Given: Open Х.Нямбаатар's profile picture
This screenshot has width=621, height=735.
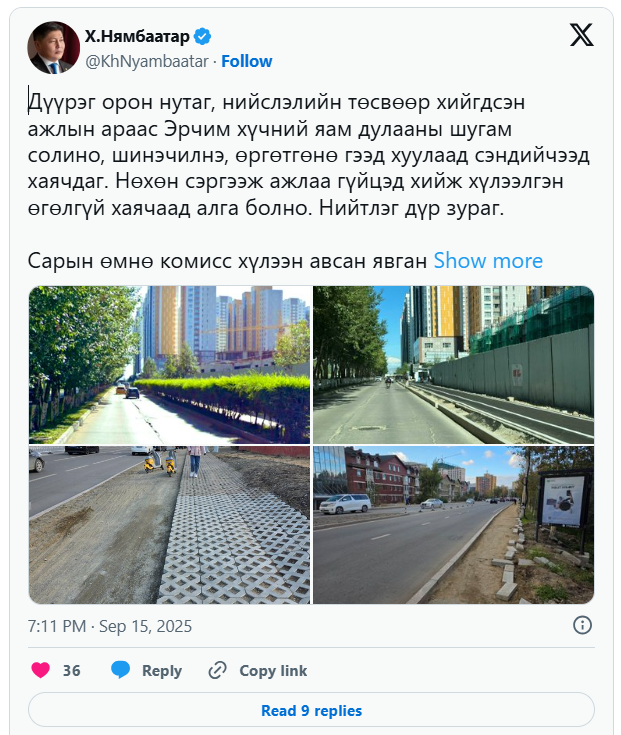Looking at the screenshot, I should [51, 48].
